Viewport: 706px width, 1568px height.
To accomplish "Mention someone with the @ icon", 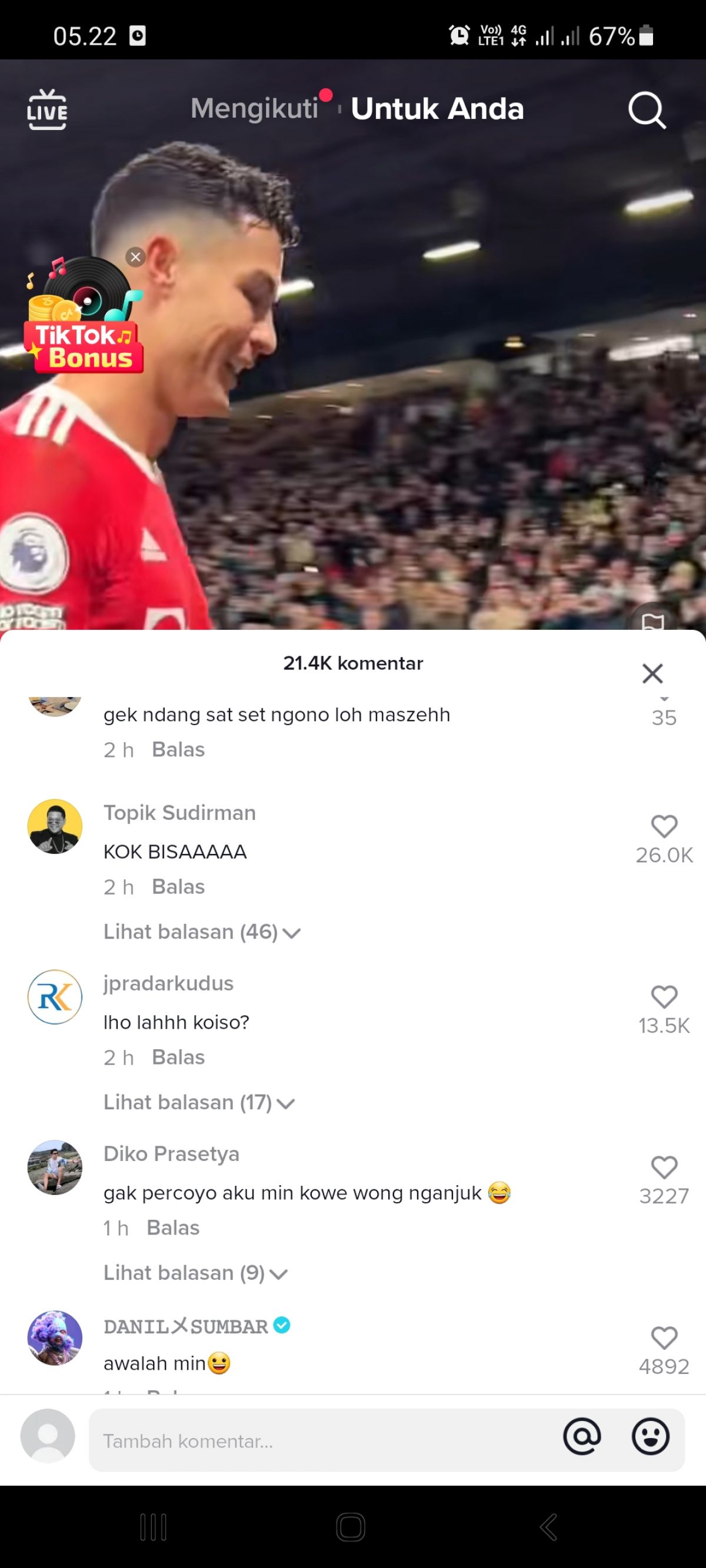I will pos(582,1437).
